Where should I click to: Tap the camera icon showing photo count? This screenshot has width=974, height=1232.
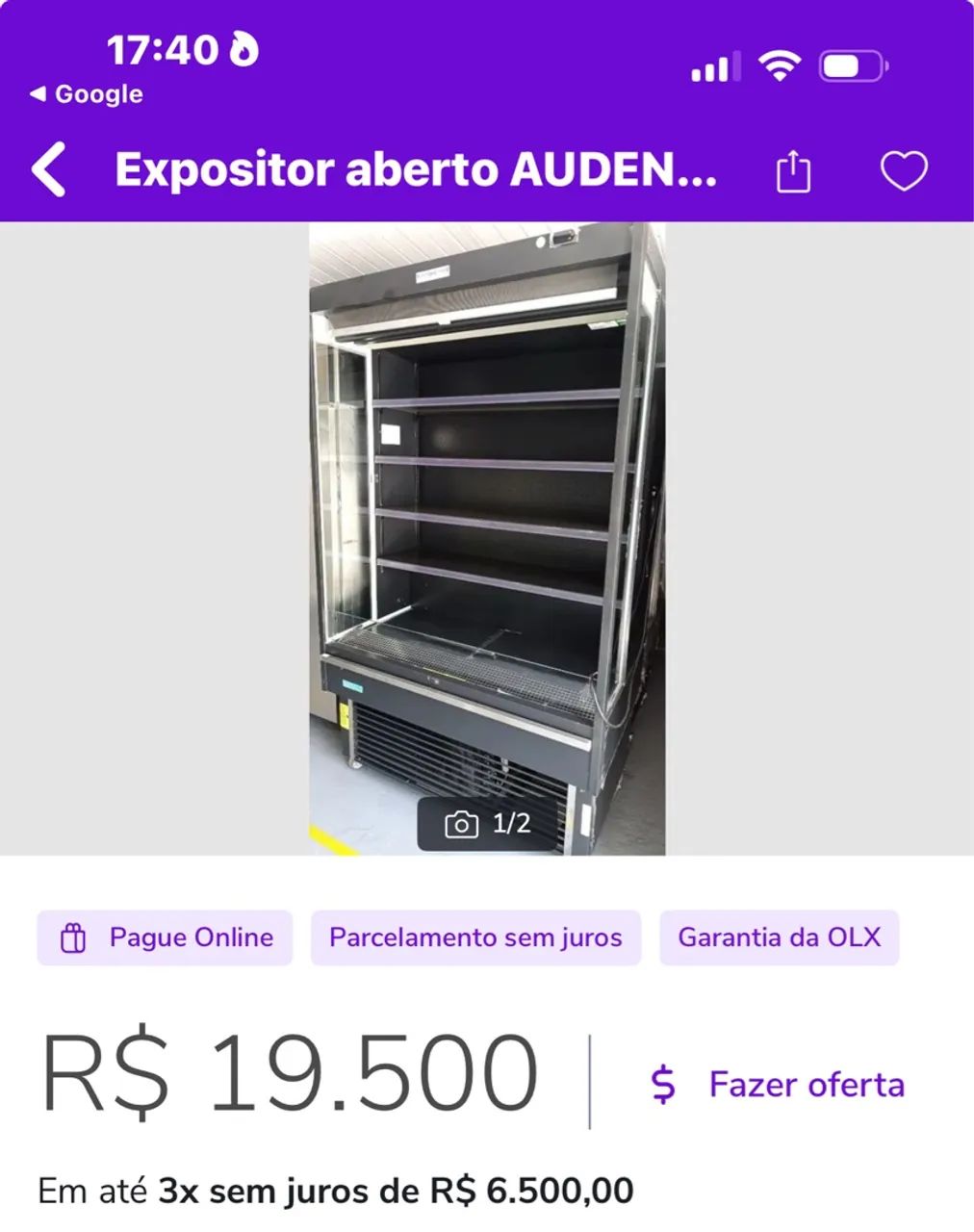pos(460,825)
